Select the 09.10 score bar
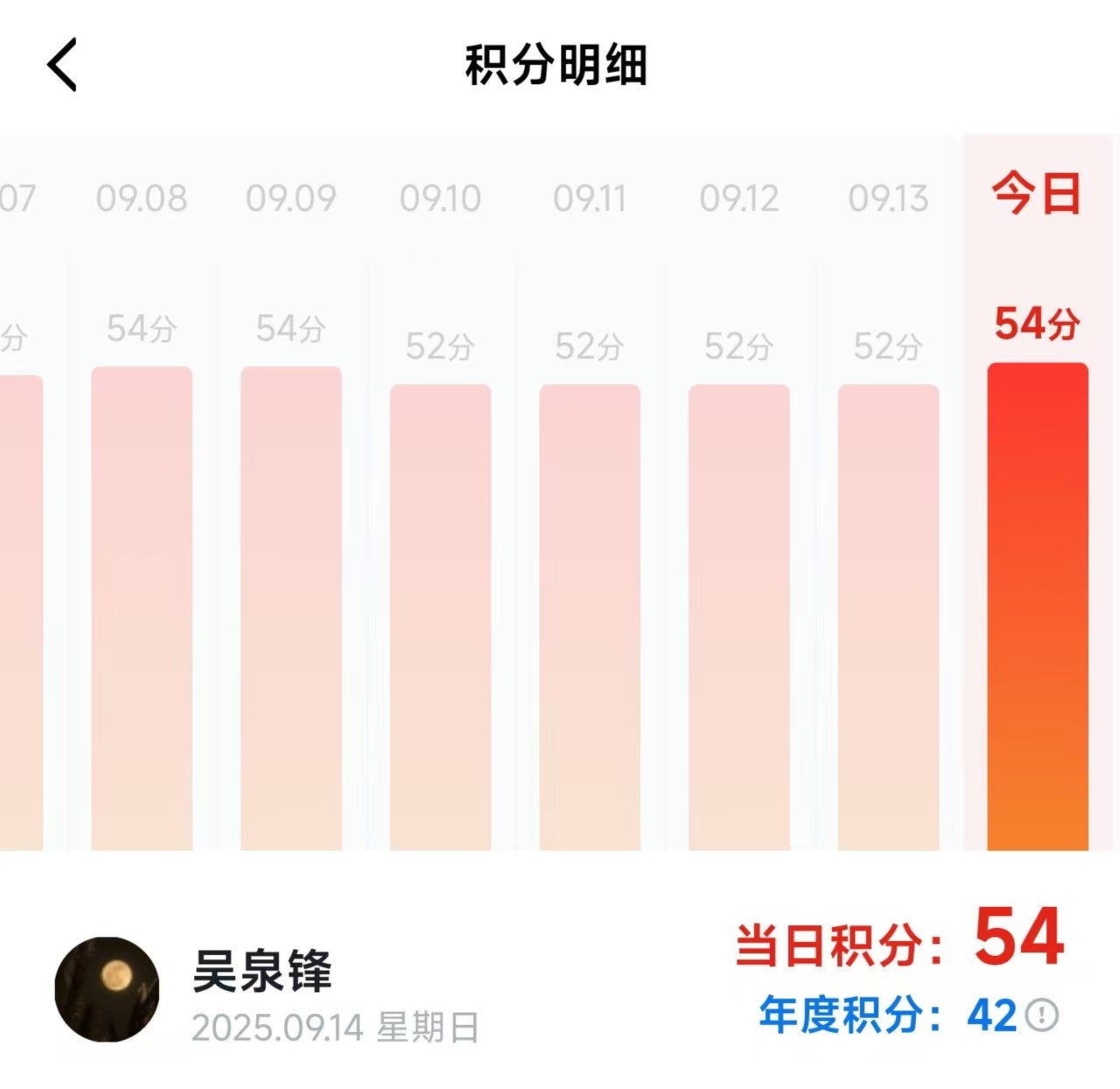1120x1089 pixels. (440, 617)
